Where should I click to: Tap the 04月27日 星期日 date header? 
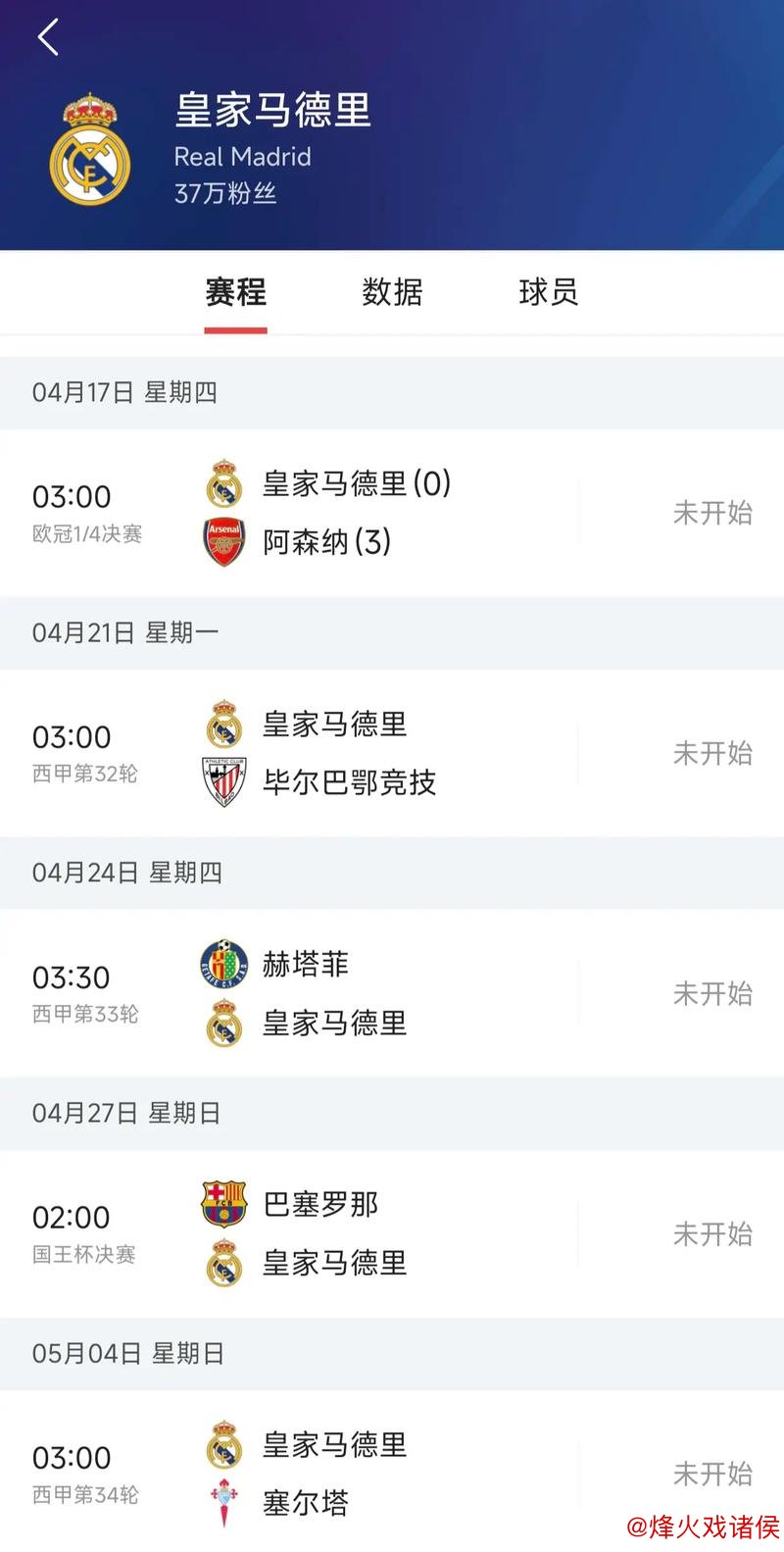coord(125,1113)
